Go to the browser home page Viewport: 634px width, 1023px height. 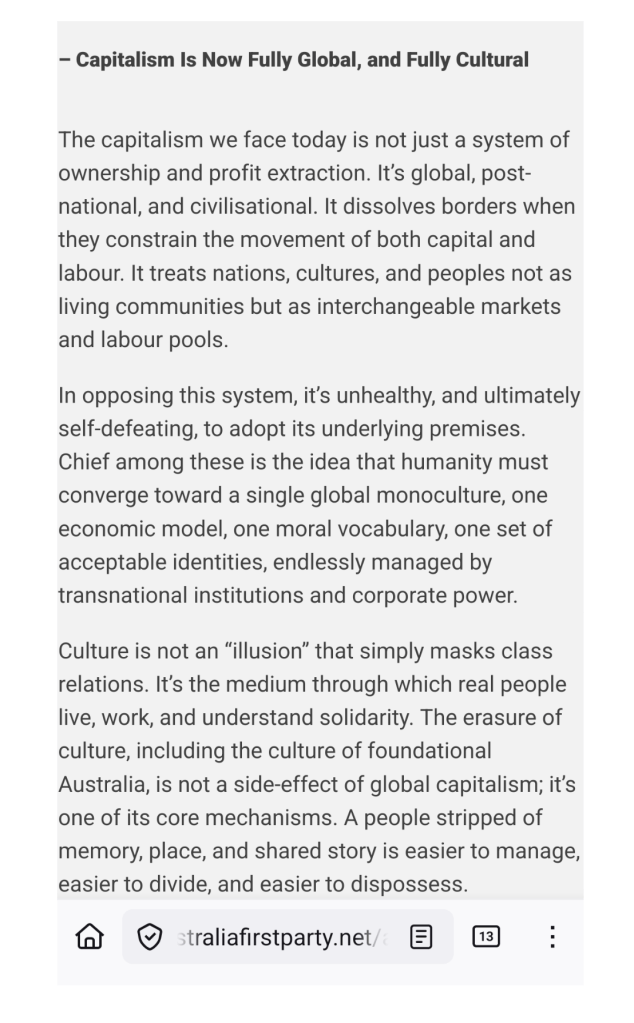point(89,937)
